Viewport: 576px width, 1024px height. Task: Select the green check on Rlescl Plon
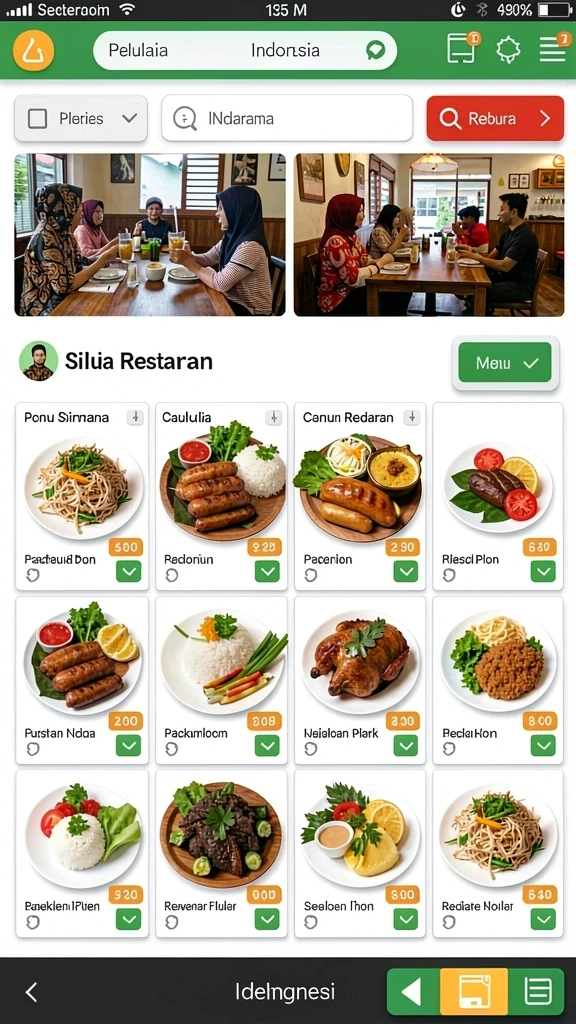[x=543, y=571]
